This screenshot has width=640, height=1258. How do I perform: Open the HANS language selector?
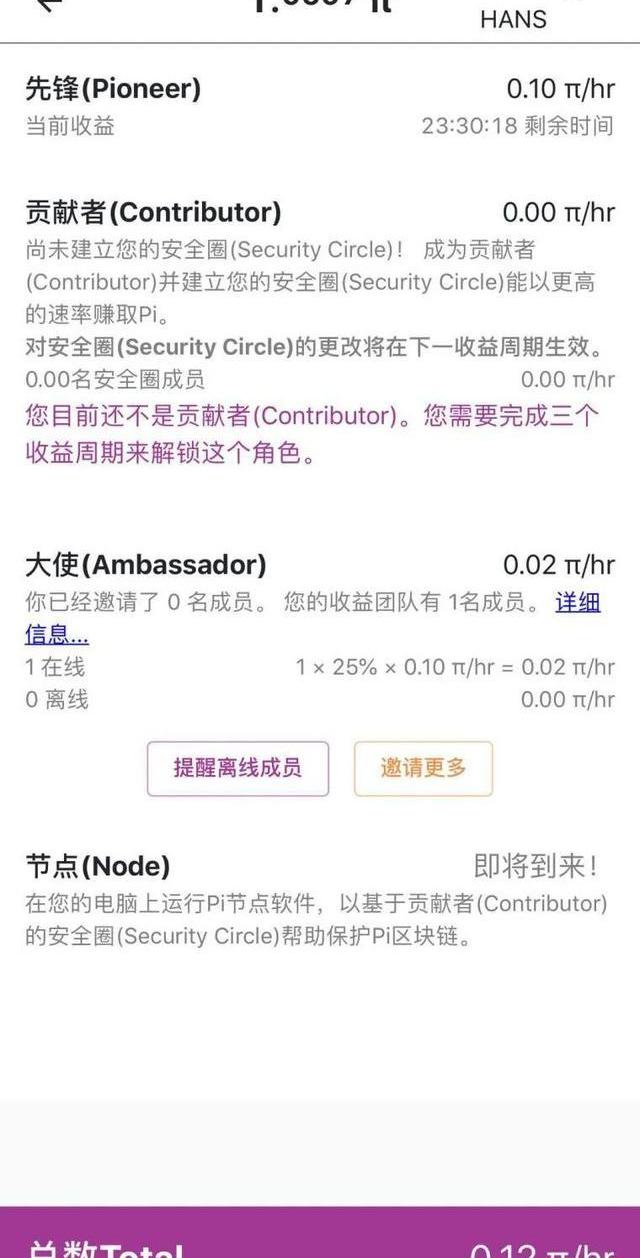[x=513, y=17]
